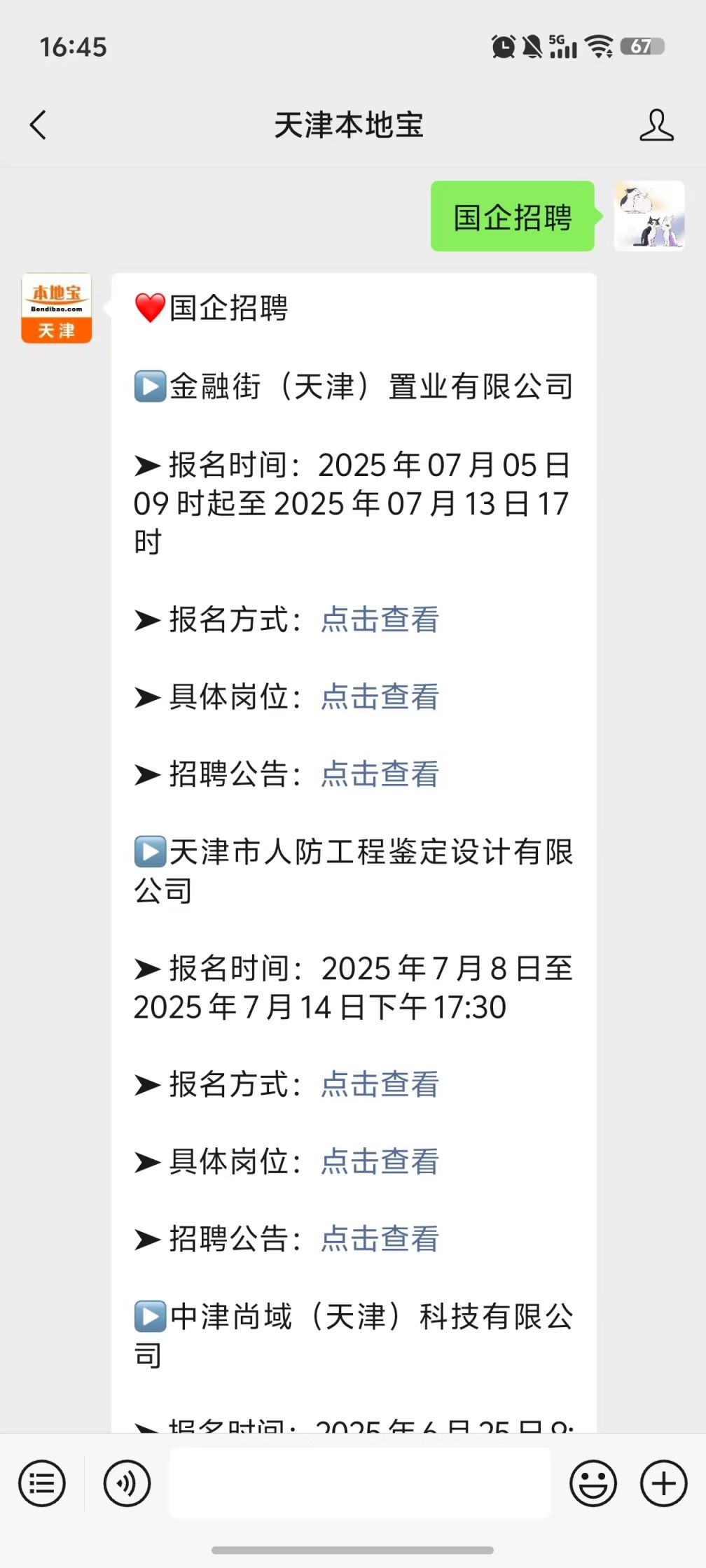Image resolution: width=706 pixels, height=1568 pixels.
Task: Open 招聘公告 link under 金融街置业有限公司
Action: (x=380, y=774)
